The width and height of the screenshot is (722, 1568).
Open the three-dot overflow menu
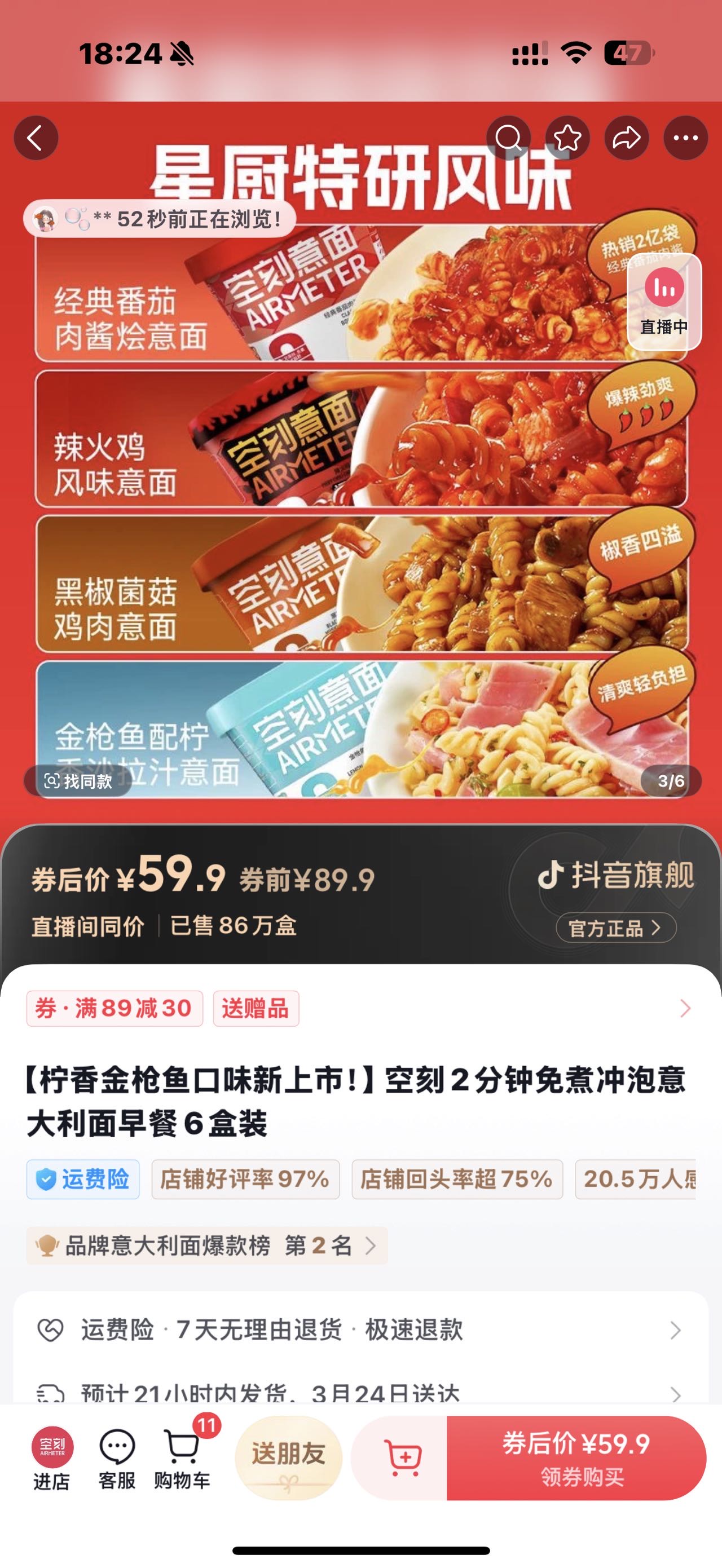coord(685,138)
